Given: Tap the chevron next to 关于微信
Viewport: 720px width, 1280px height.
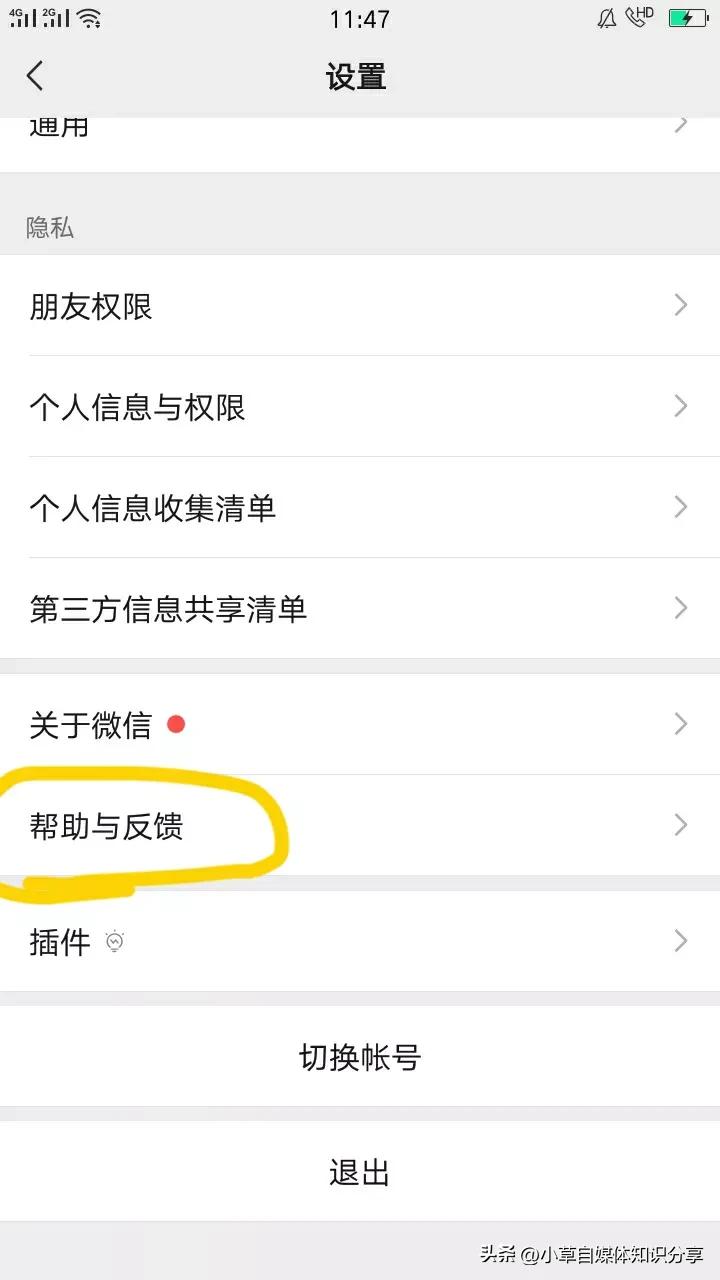Looking at the screenshot, I should [681, 724].
